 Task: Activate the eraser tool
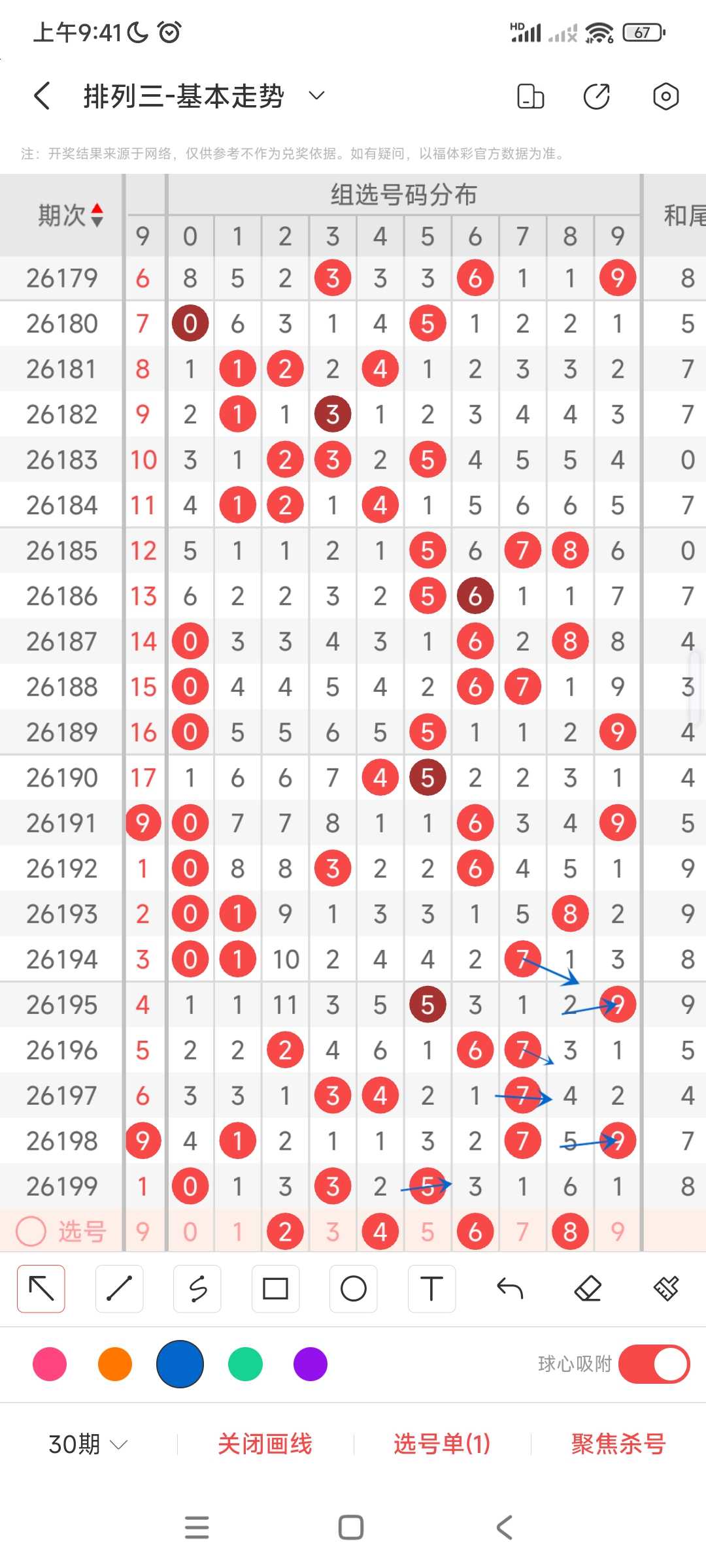click(x=588, y=1288)
